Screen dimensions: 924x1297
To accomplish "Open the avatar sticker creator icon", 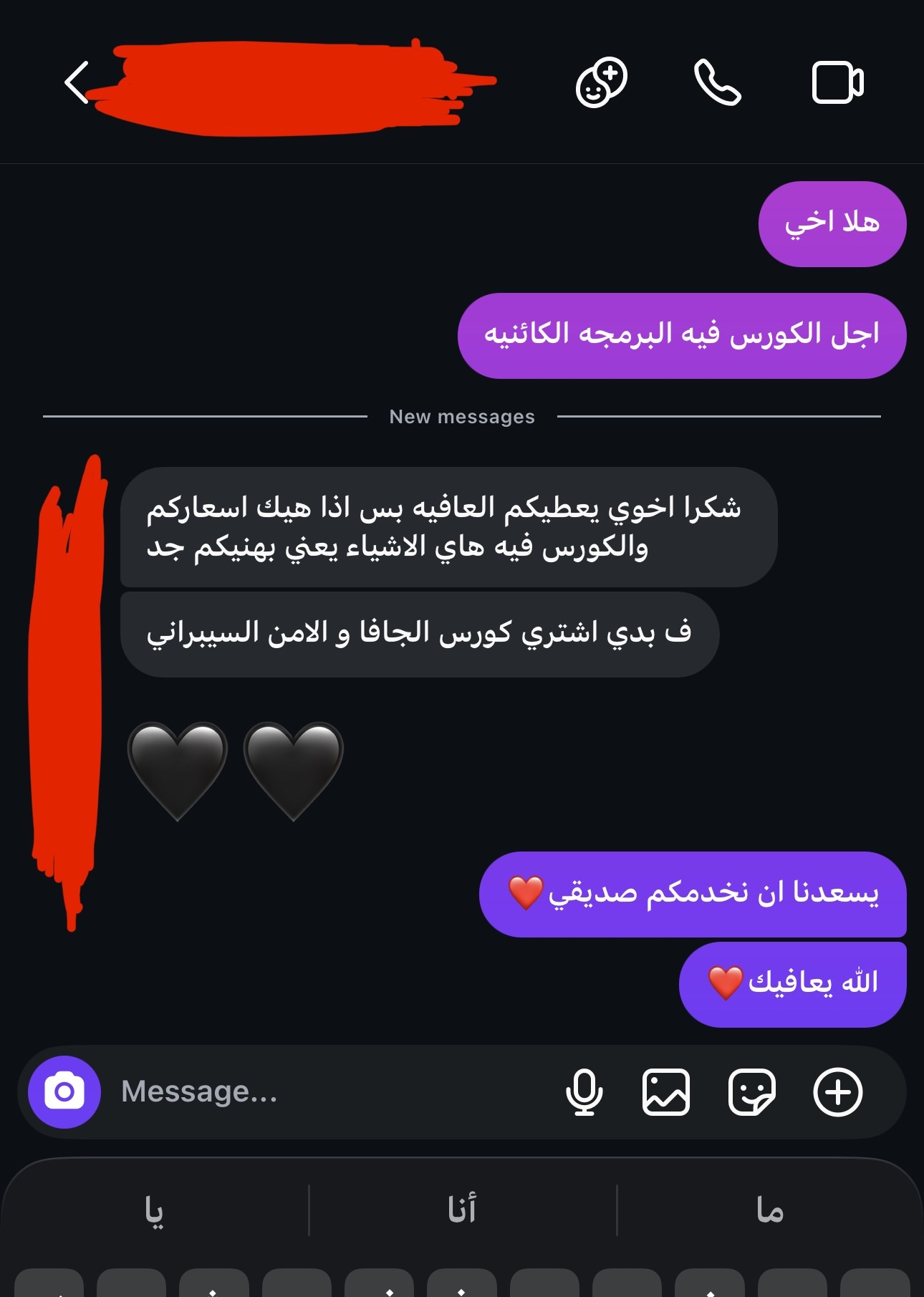I will click(x=601, y=82).
